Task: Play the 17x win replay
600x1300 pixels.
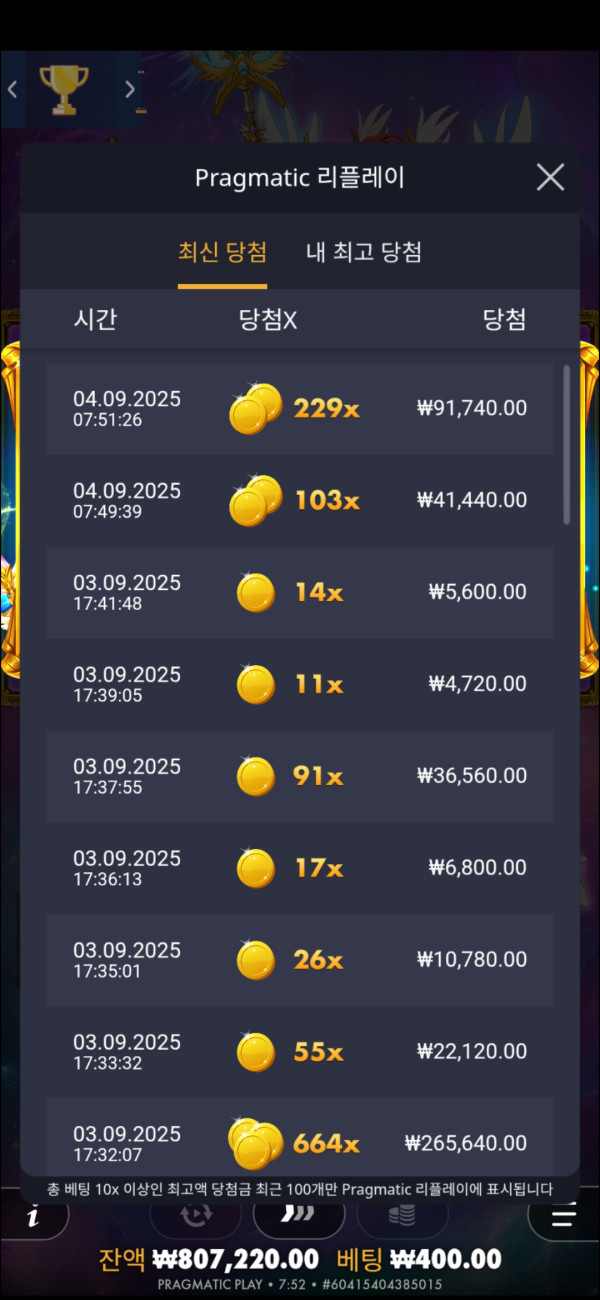Action: point(300,868)
